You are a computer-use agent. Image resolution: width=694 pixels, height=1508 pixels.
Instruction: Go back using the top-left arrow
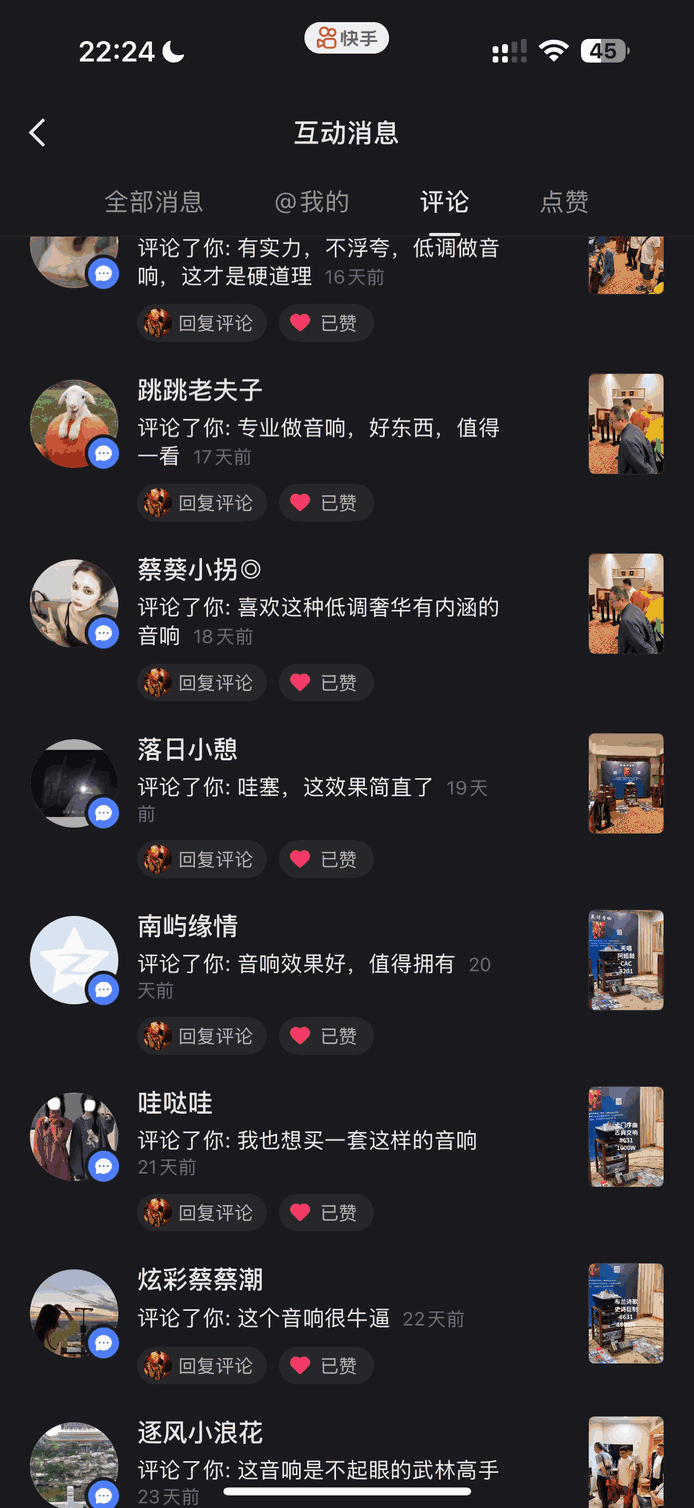[38, 133]
